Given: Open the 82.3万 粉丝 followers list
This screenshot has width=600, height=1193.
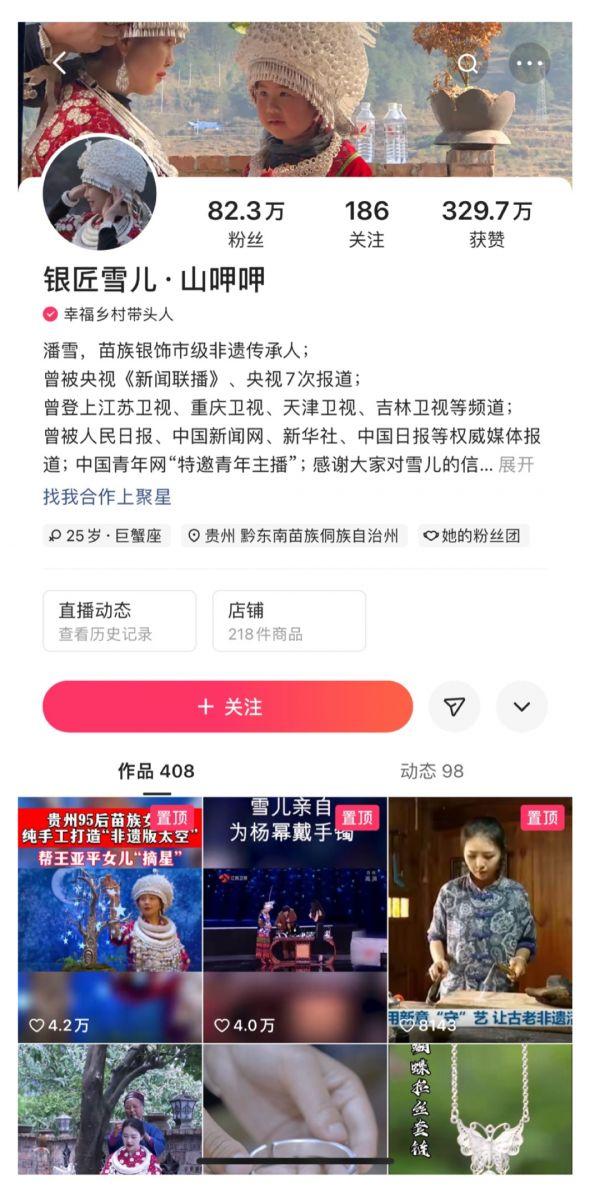Looking at the screenshot, I should pyautogui.click(x=246, y=223).
